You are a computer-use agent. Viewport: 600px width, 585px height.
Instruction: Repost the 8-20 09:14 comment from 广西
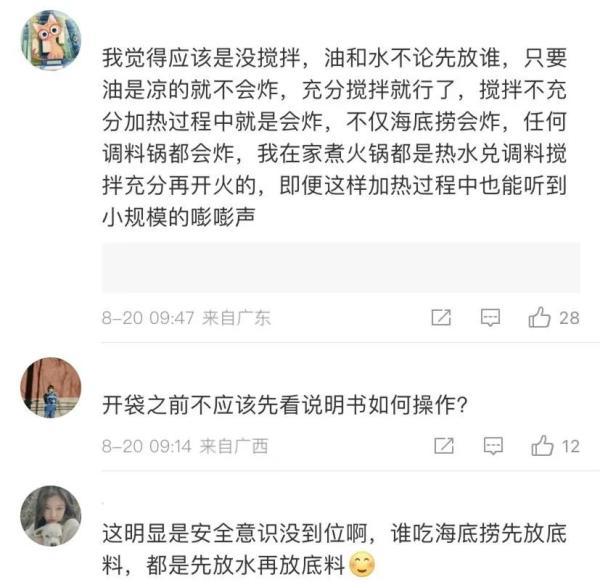coord(441,445)
